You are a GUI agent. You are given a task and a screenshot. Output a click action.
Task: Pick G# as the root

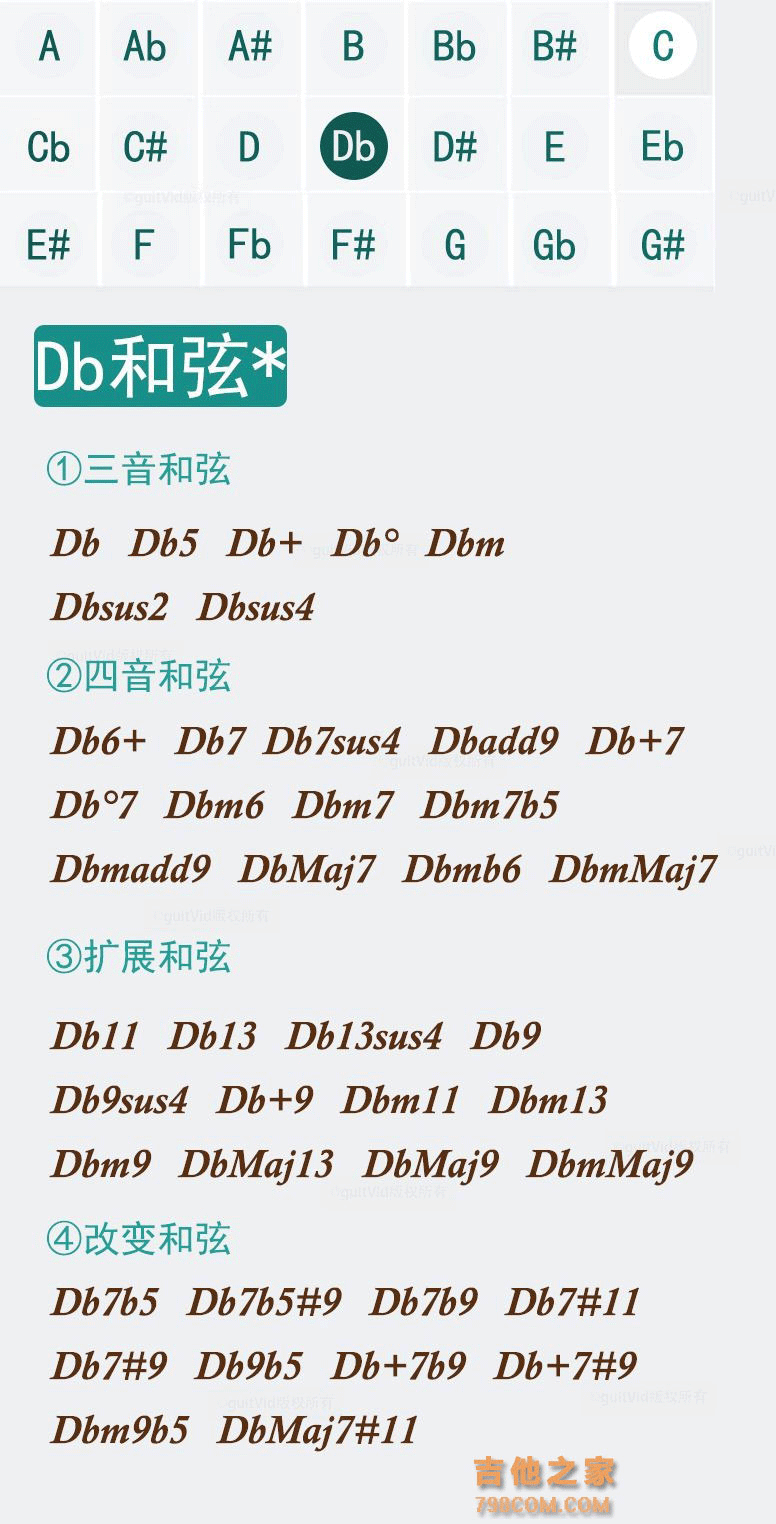click(x=662, y=244)
